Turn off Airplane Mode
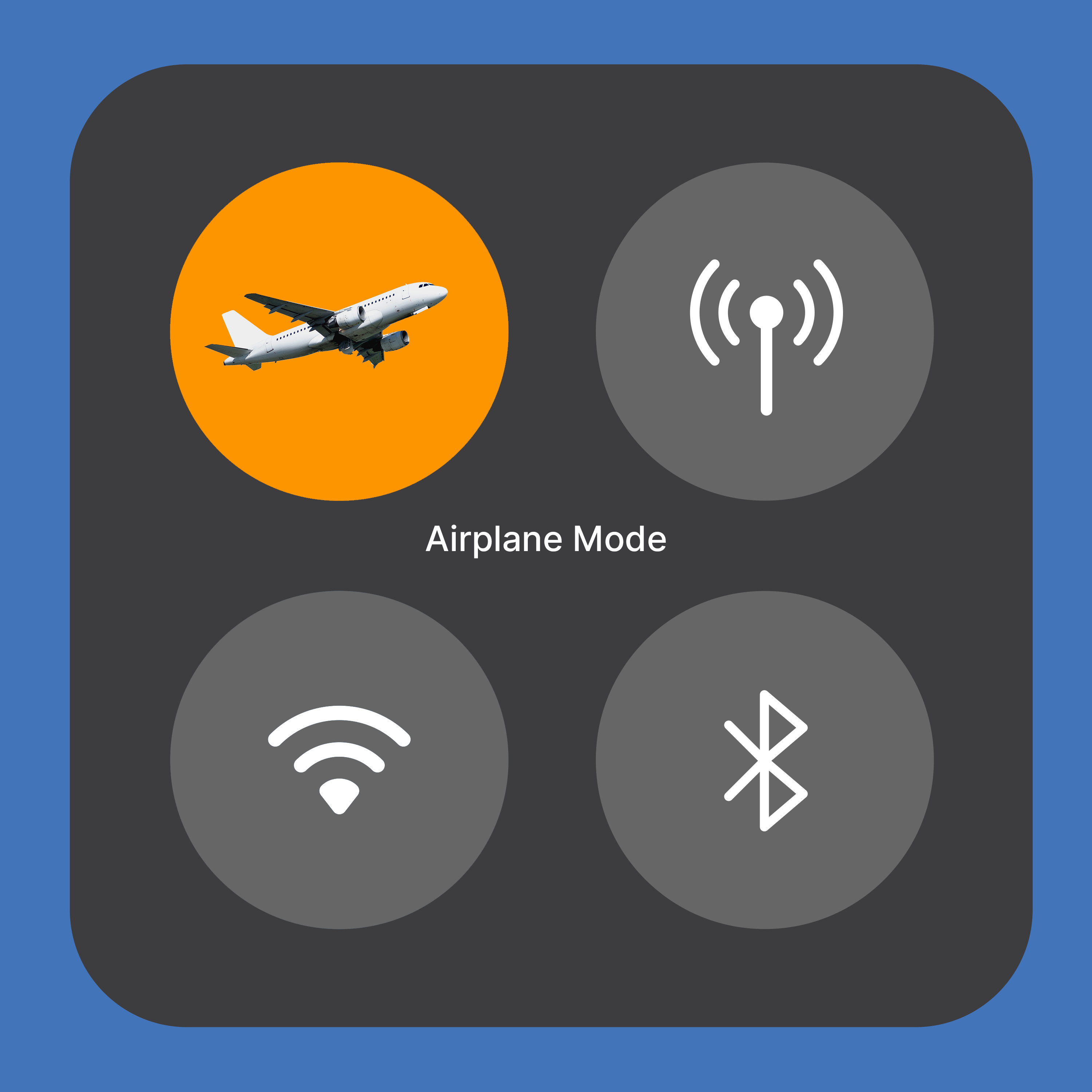 (x=339, y=332)
